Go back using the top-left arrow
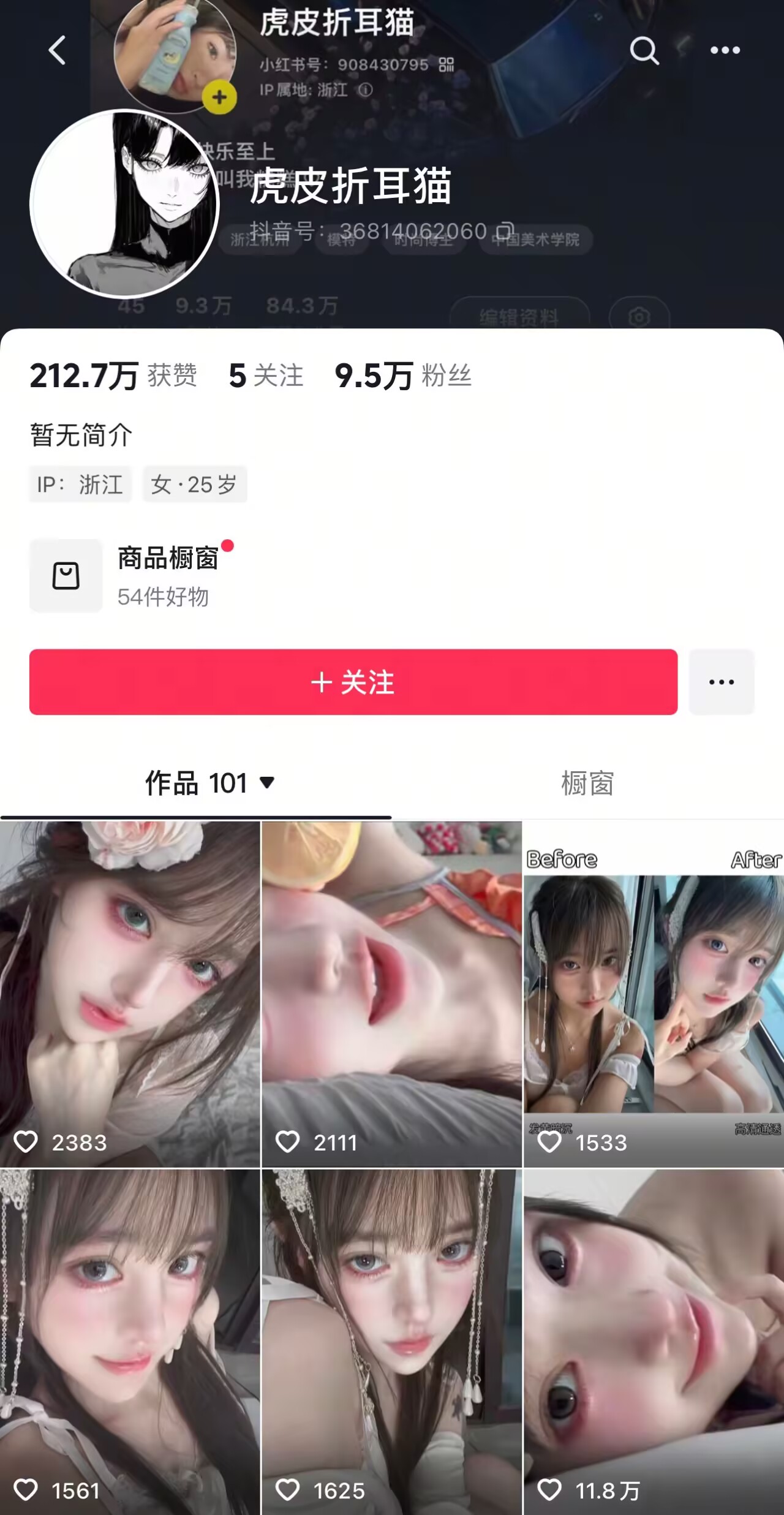Screen dimensions: 784x1515 coord(57,50)
